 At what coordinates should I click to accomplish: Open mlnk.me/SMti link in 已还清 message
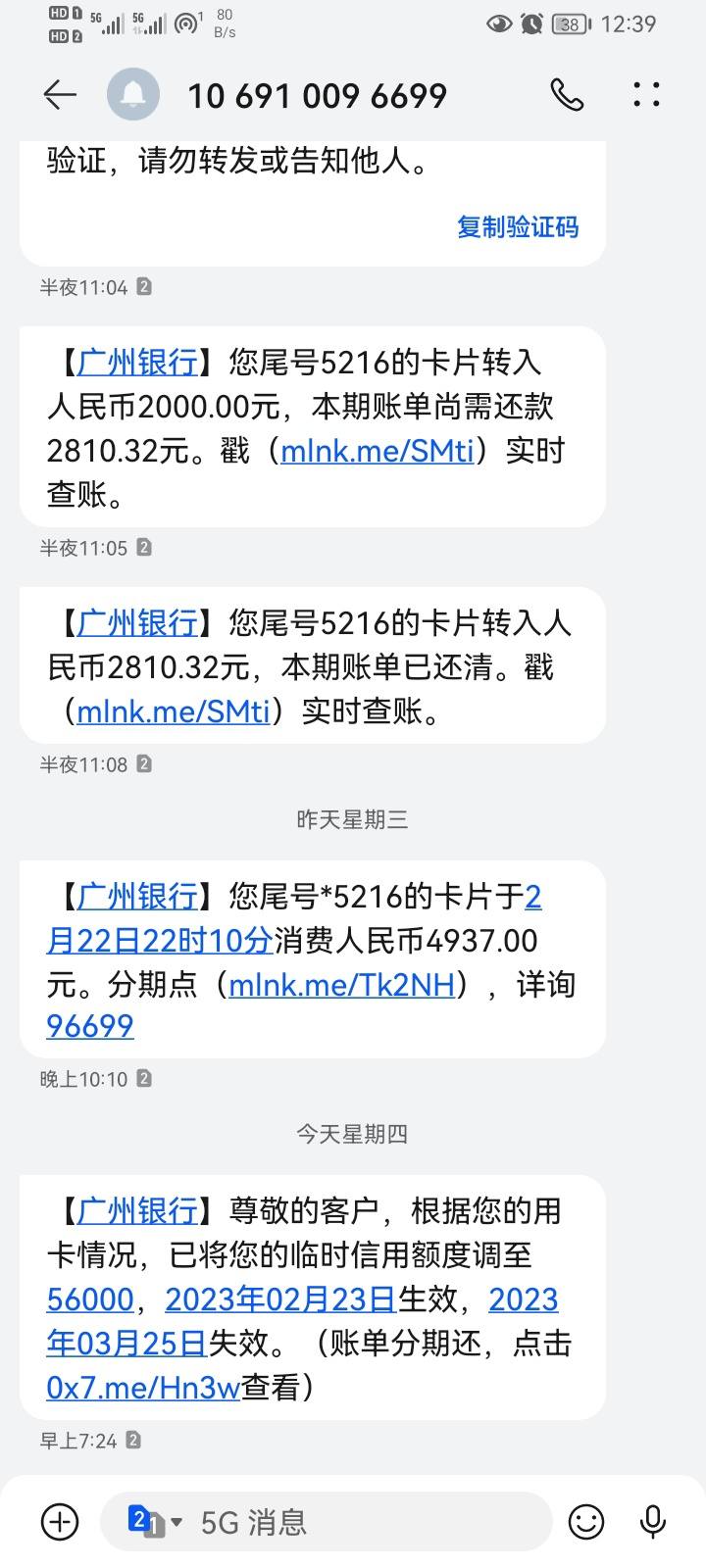[173, 710]
